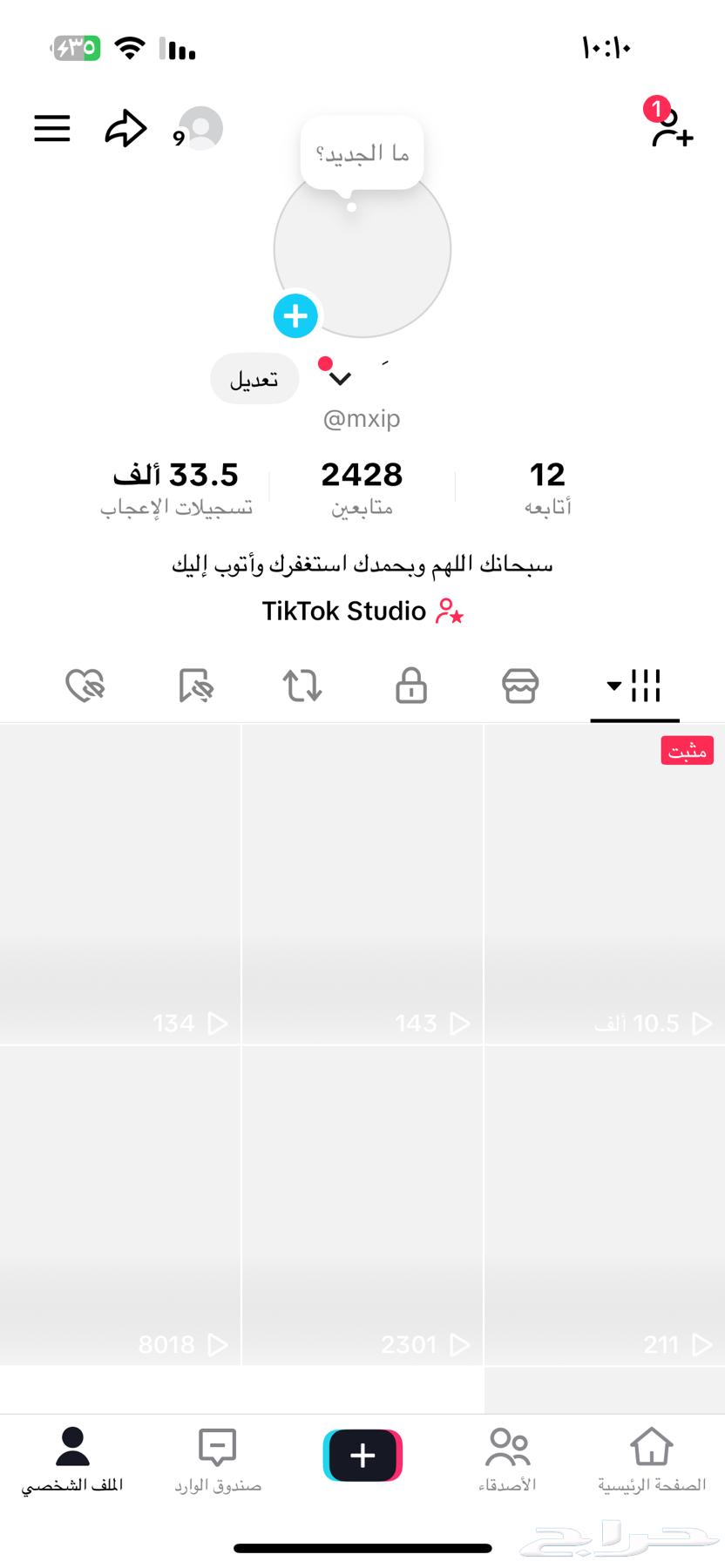Select the Reposts tab icon
Image resolution: width=725 pixels, height=1568 pixels.
tap(301, 686)
